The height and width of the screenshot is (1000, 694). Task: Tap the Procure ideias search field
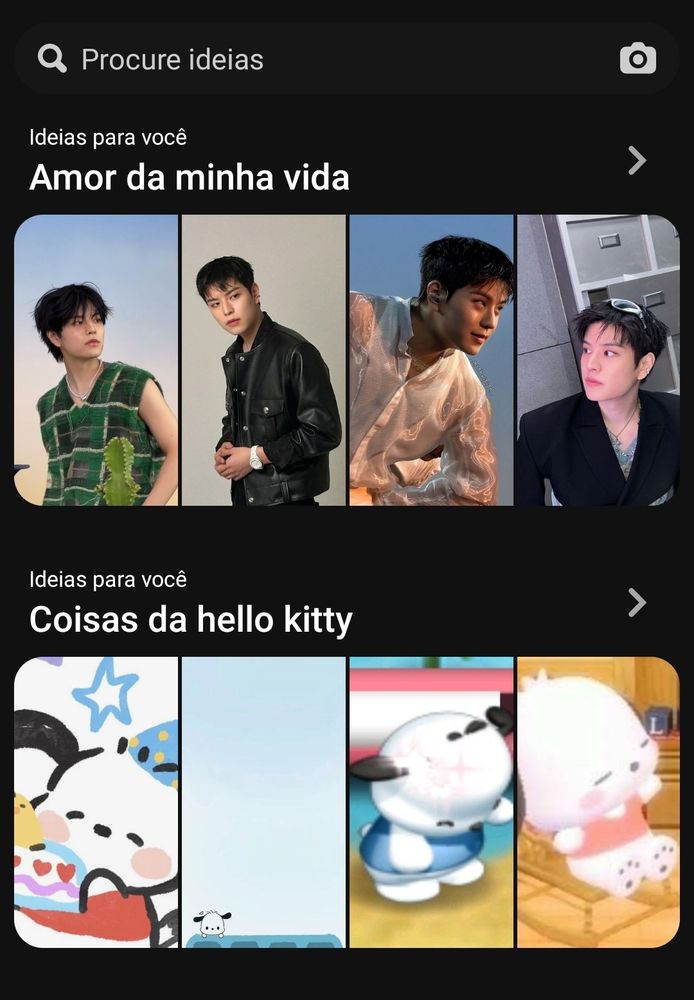(x=300, y=59)
